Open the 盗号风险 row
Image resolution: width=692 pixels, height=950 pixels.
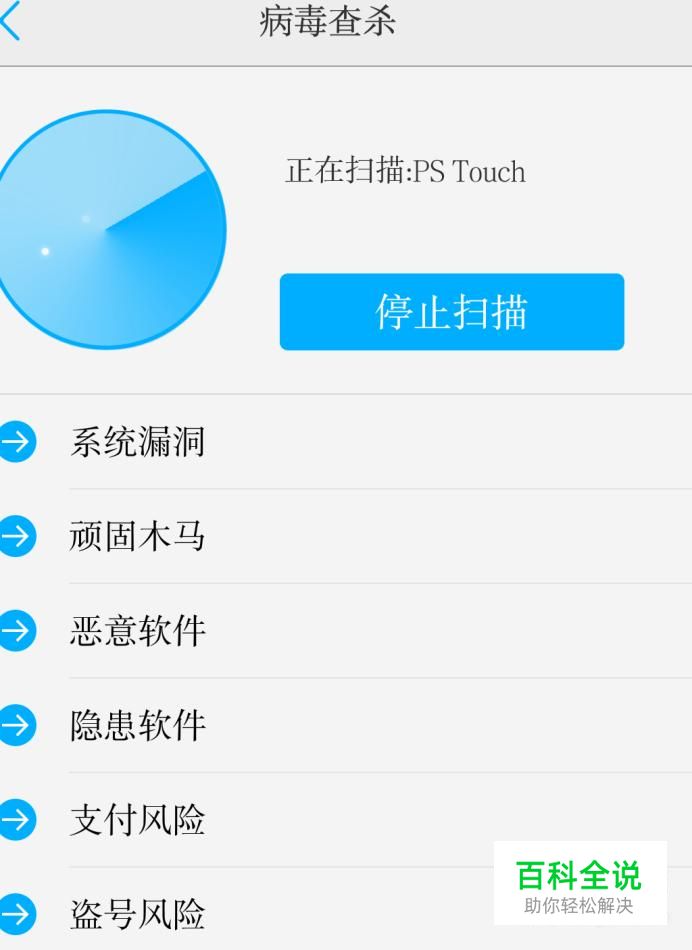(x=137, y=914)
